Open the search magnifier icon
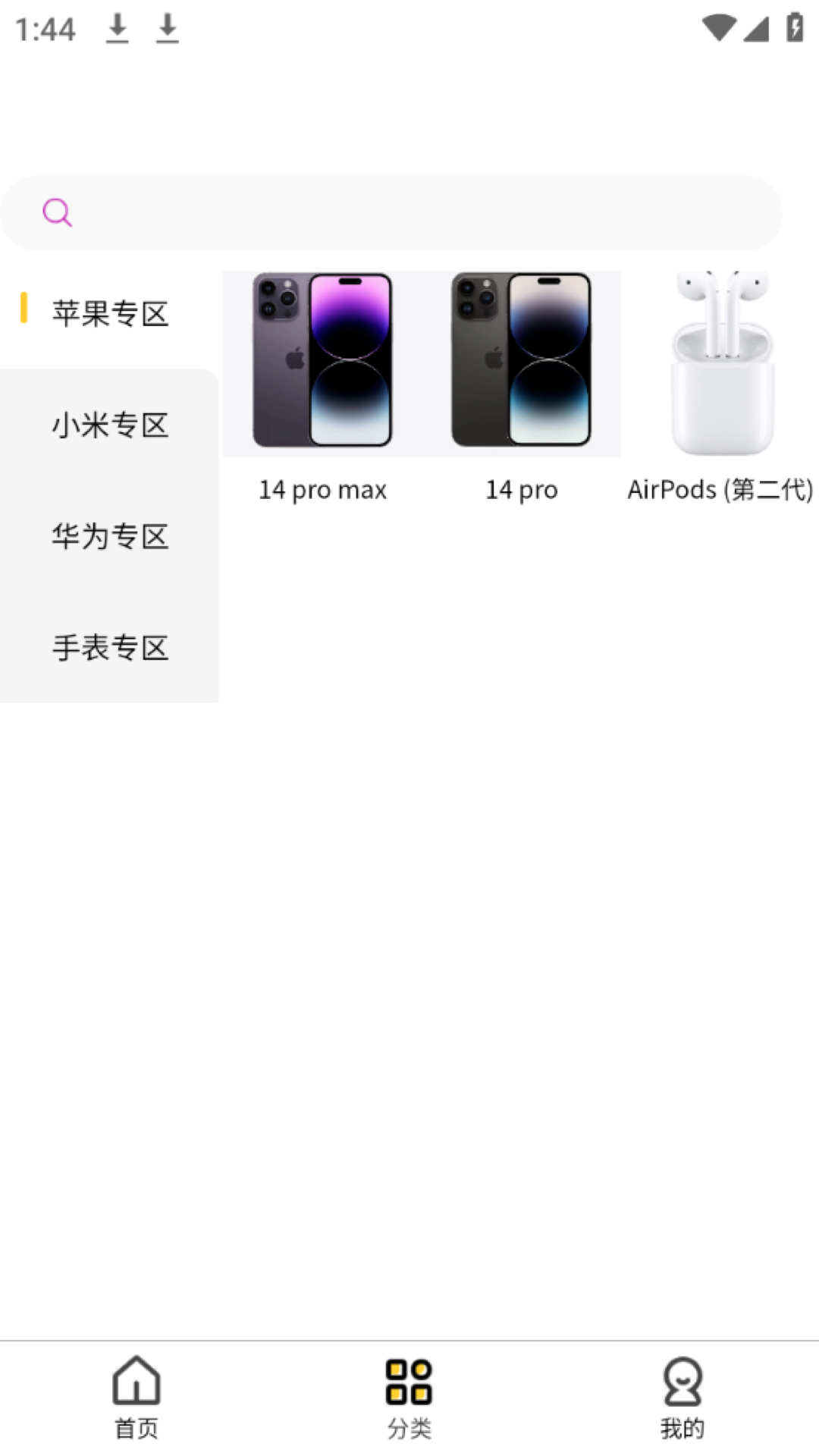Screen dimensions: 819x1456 point(58,212)
